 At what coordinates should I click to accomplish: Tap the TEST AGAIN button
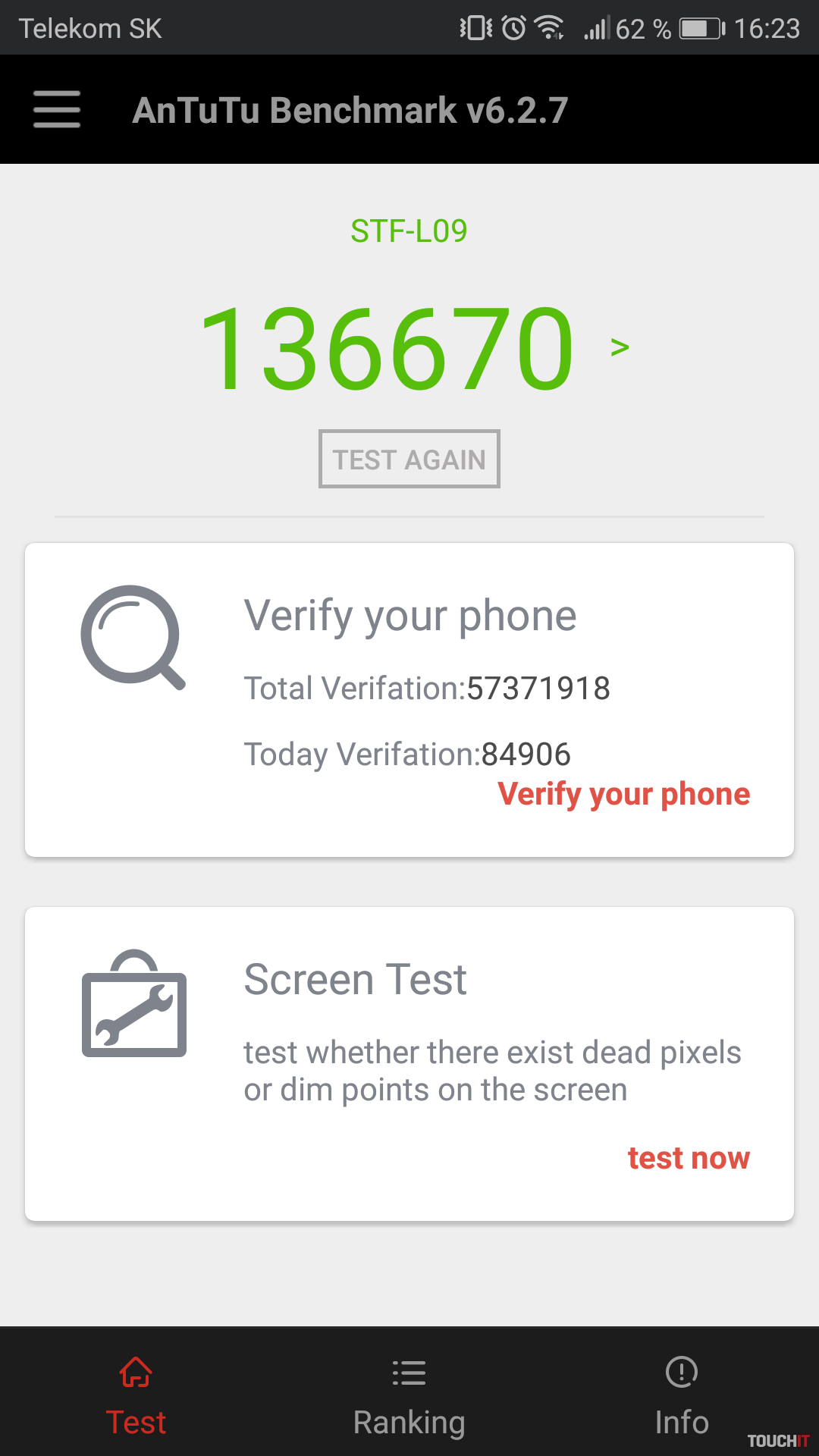pyautogui.click(x=409, y=460)
